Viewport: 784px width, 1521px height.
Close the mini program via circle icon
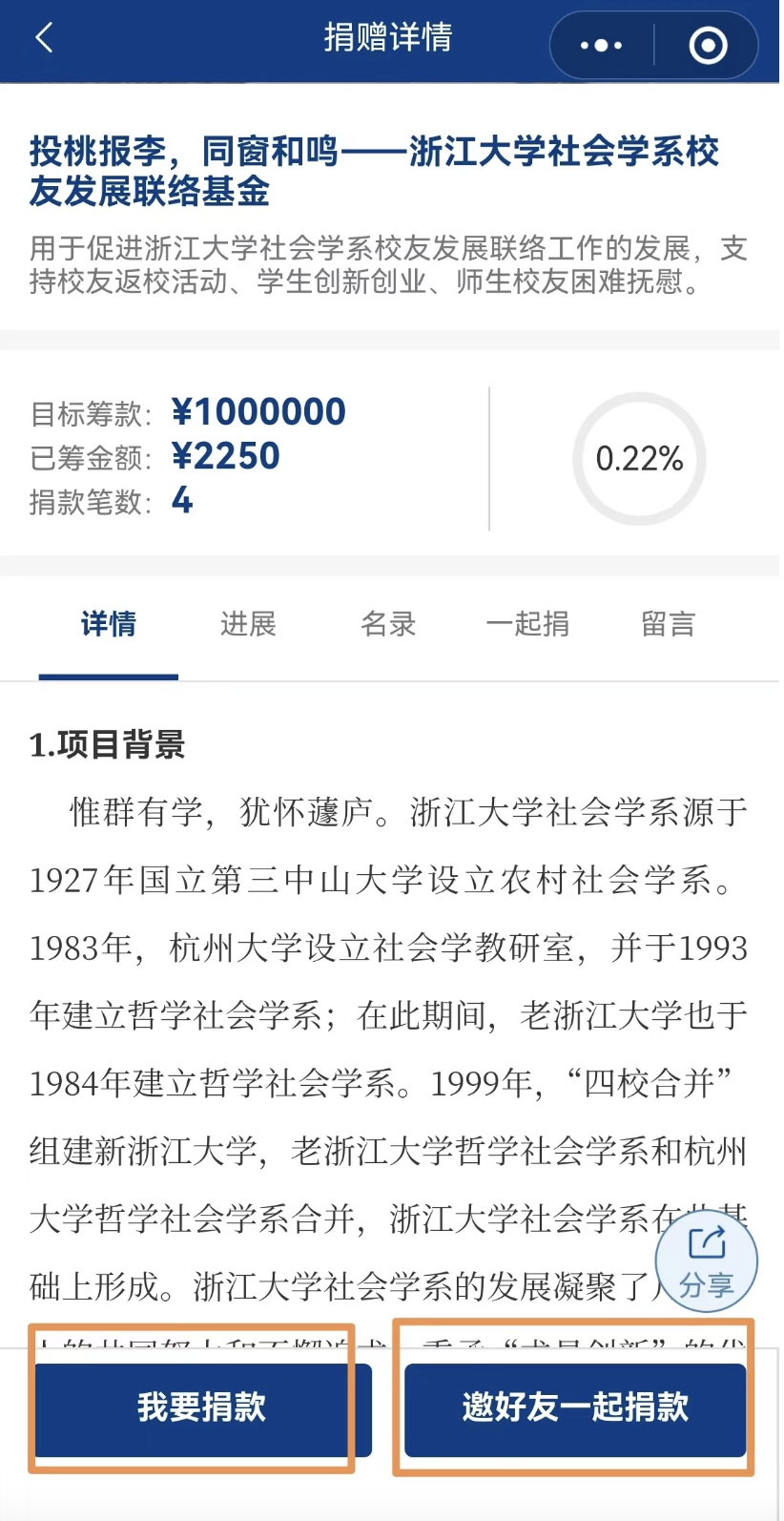[x=708, y=45]
